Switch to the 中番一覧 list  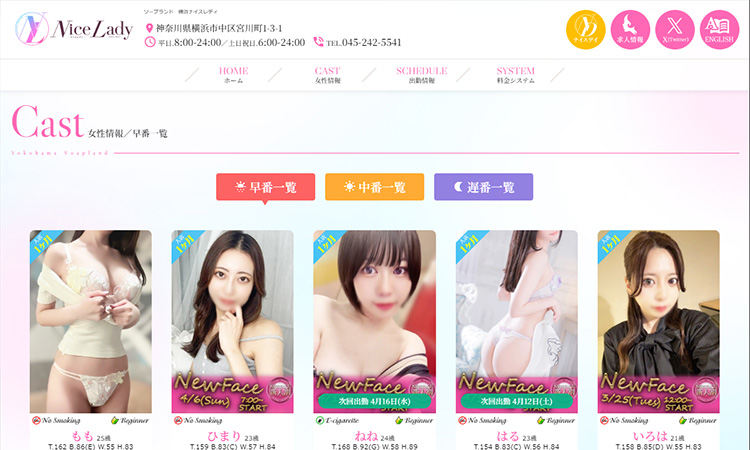pyautogui.click(x=374, y=187)
